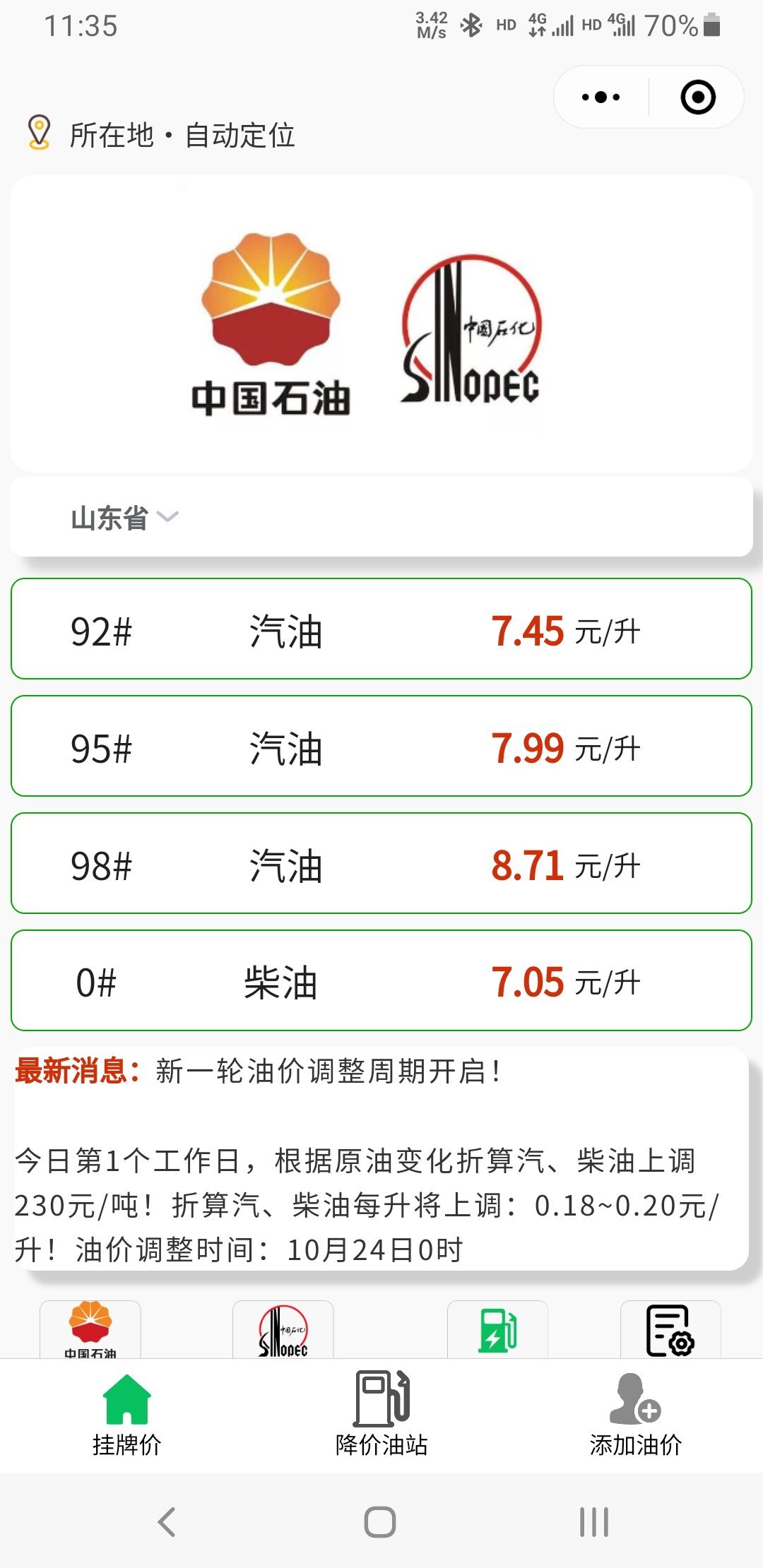The height and width of the screenshot is (1568, 763).
Task: Open the mini program more-options menu
Action: [x=601, y=97]
